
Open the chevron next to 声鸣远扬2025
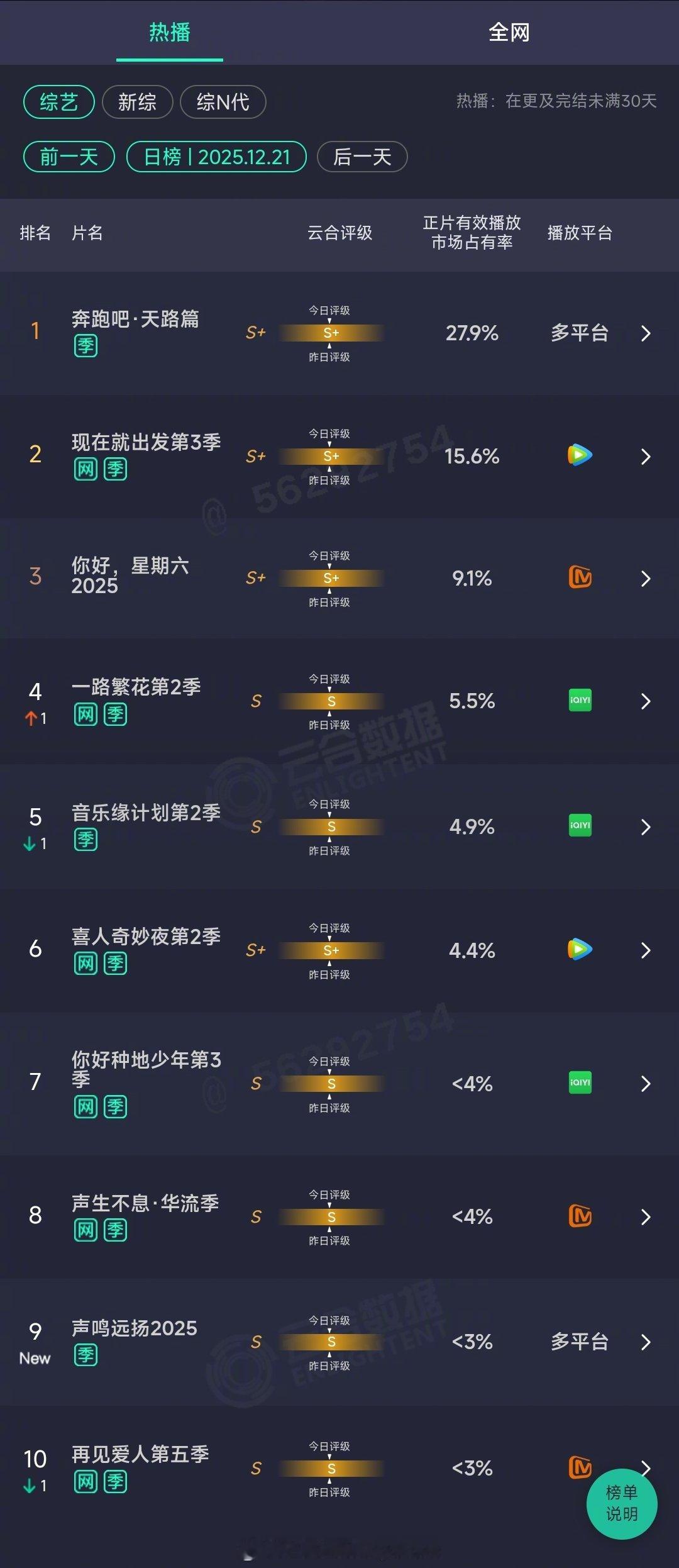647,1342
